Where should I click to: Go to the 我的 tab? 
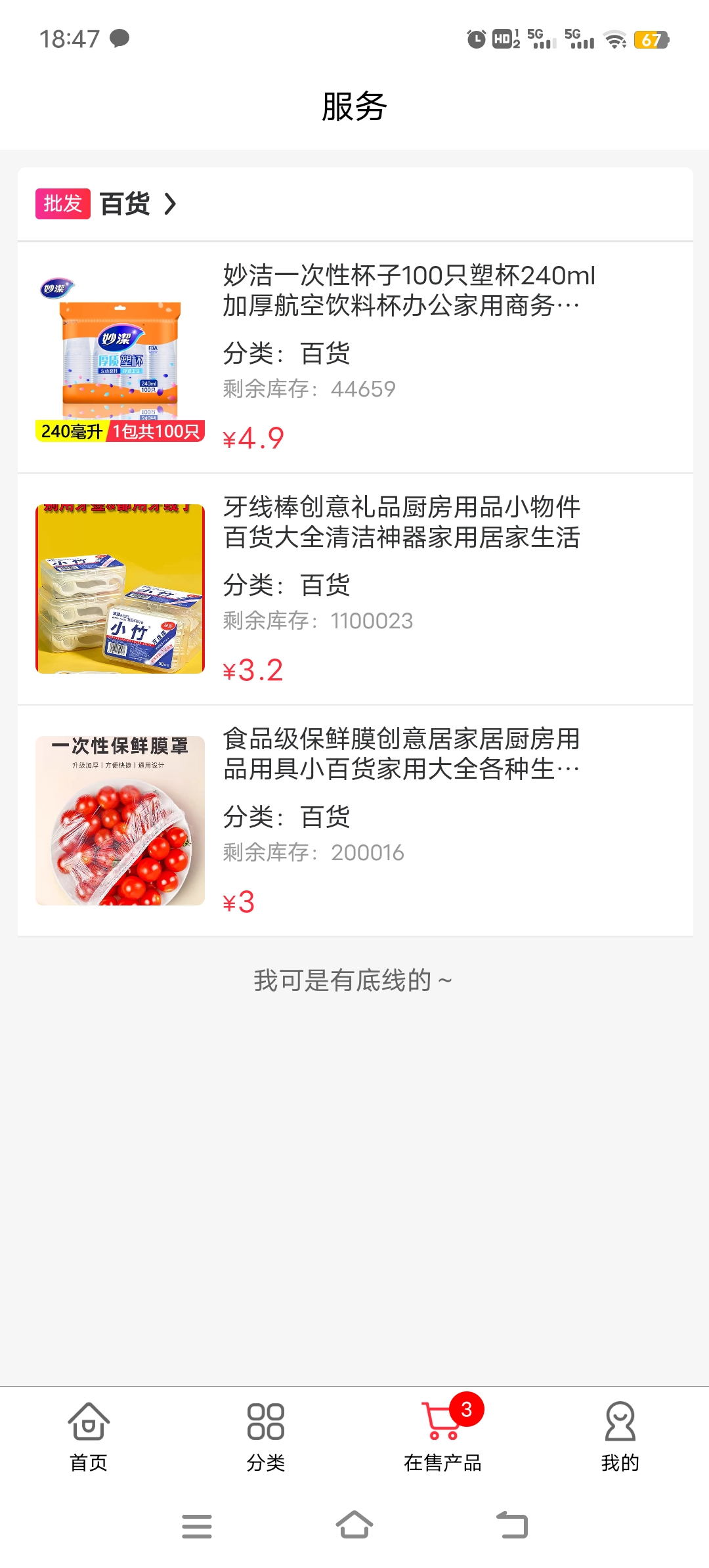coord(620,1437)
